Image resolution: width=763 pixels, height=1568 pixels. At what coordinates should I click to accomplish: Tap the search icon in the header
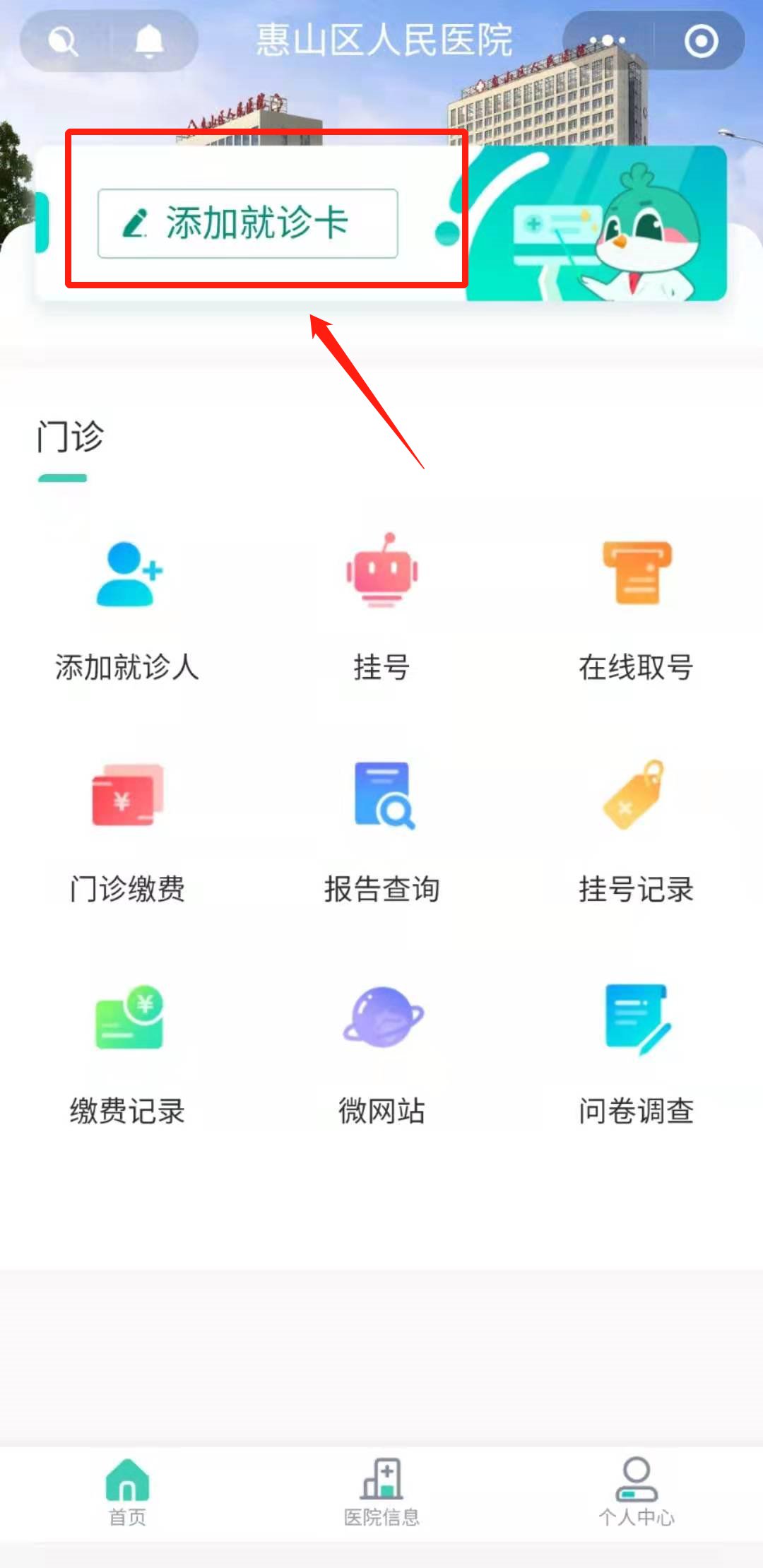click(x=64, y=41)
